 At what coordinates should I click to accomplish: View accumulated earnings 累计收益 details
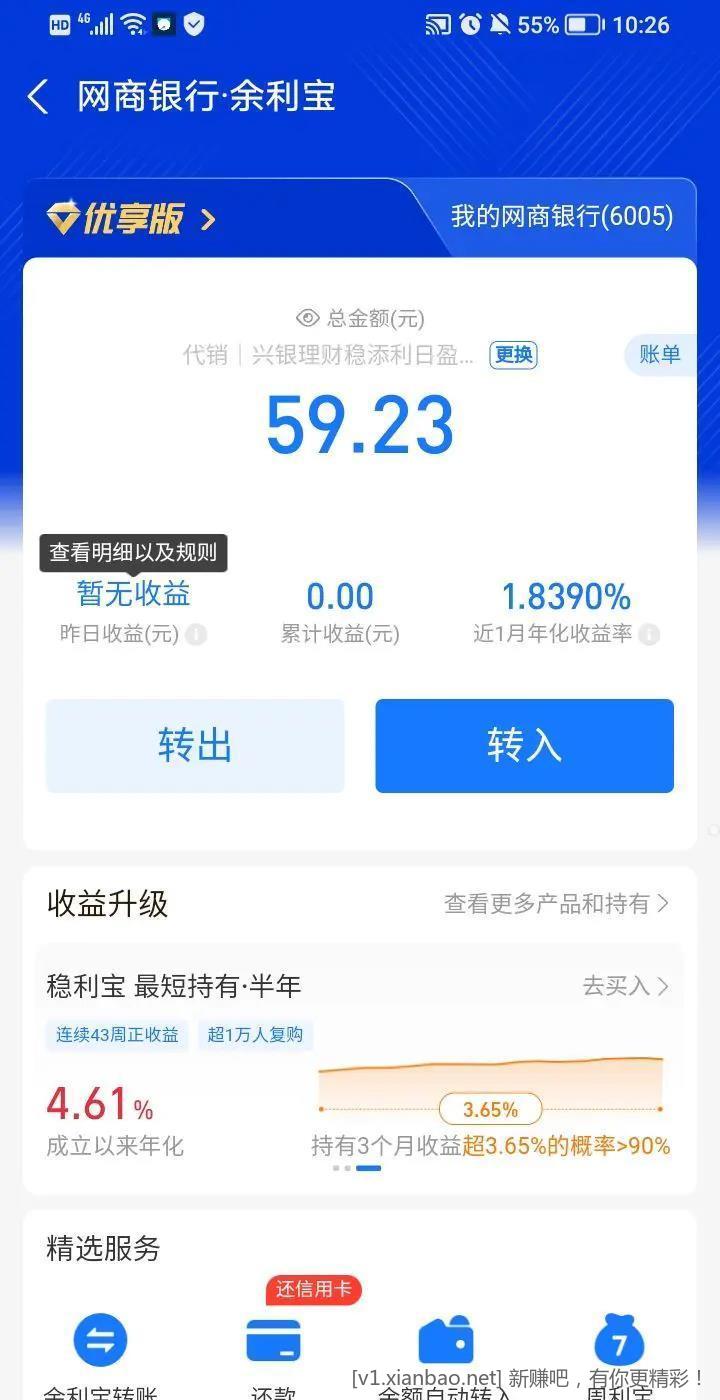pyautogui.click(x=340, y=612)
